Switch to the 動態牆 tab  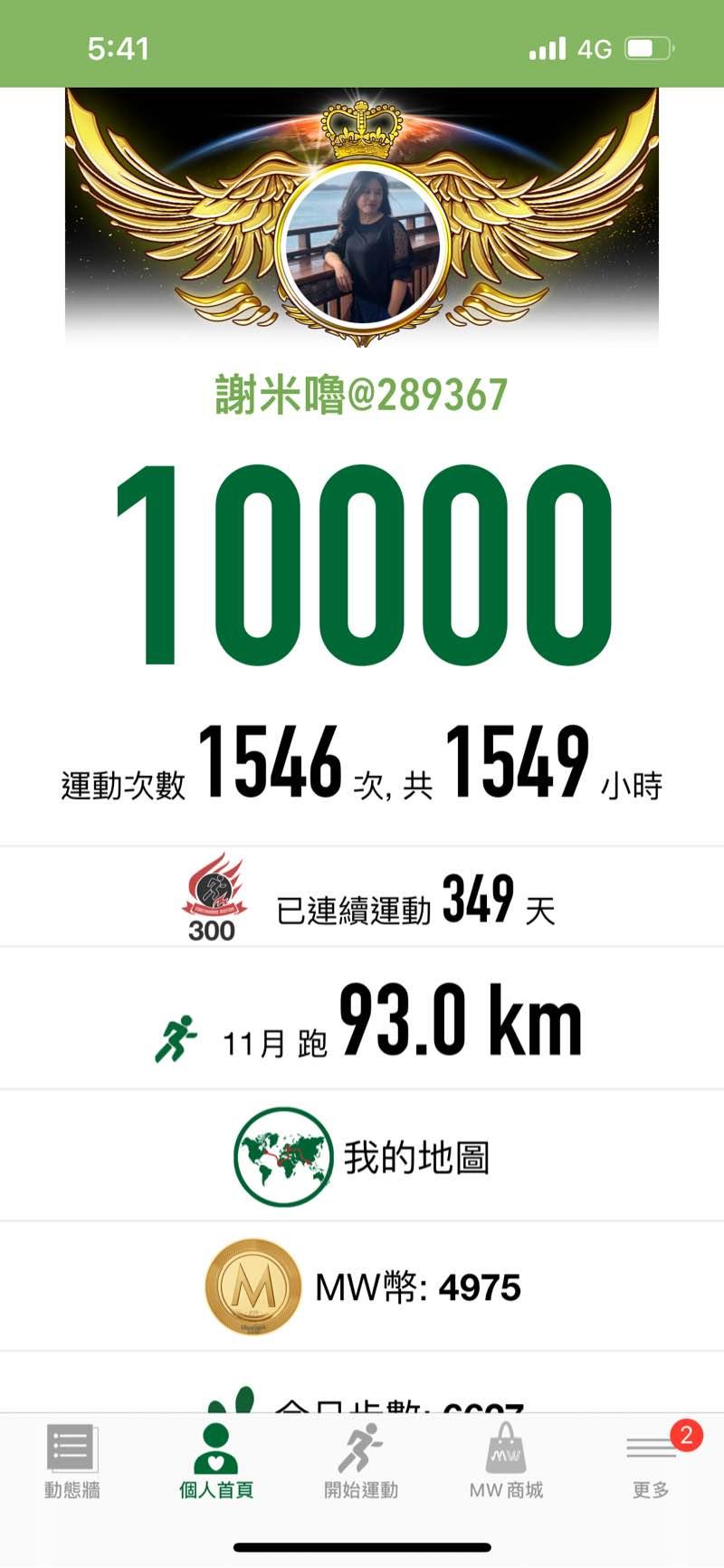[71, 1461]
